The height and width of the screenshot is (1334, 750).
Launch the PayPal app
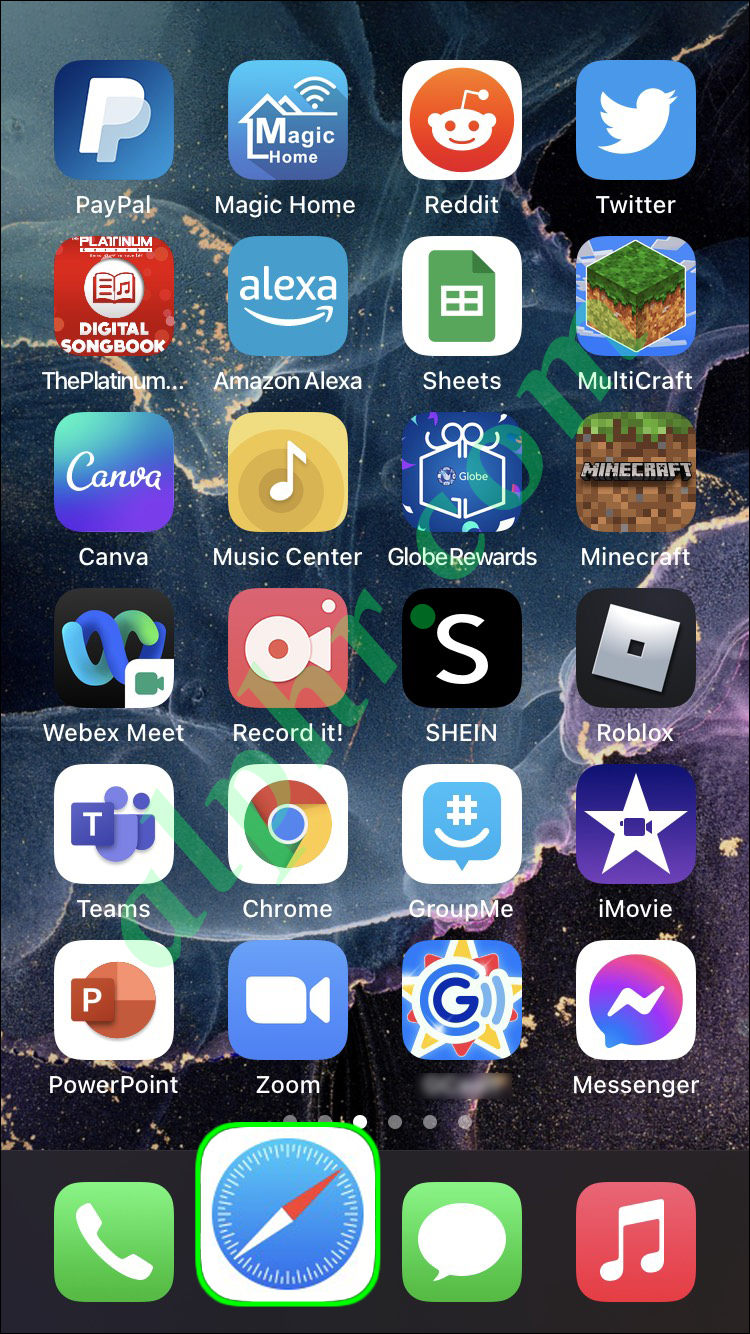(x=114, y=120)
